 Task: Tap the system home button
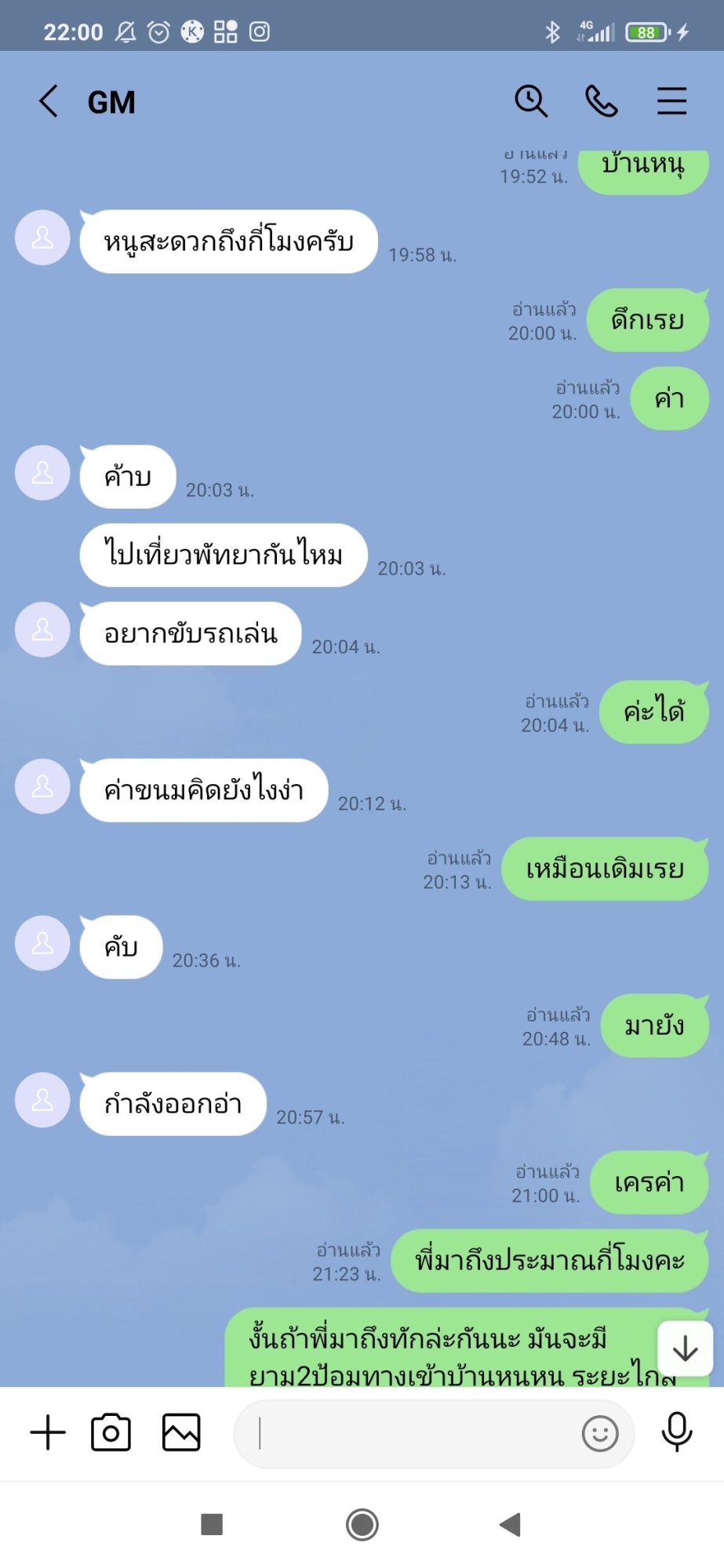coord(362,1524)
